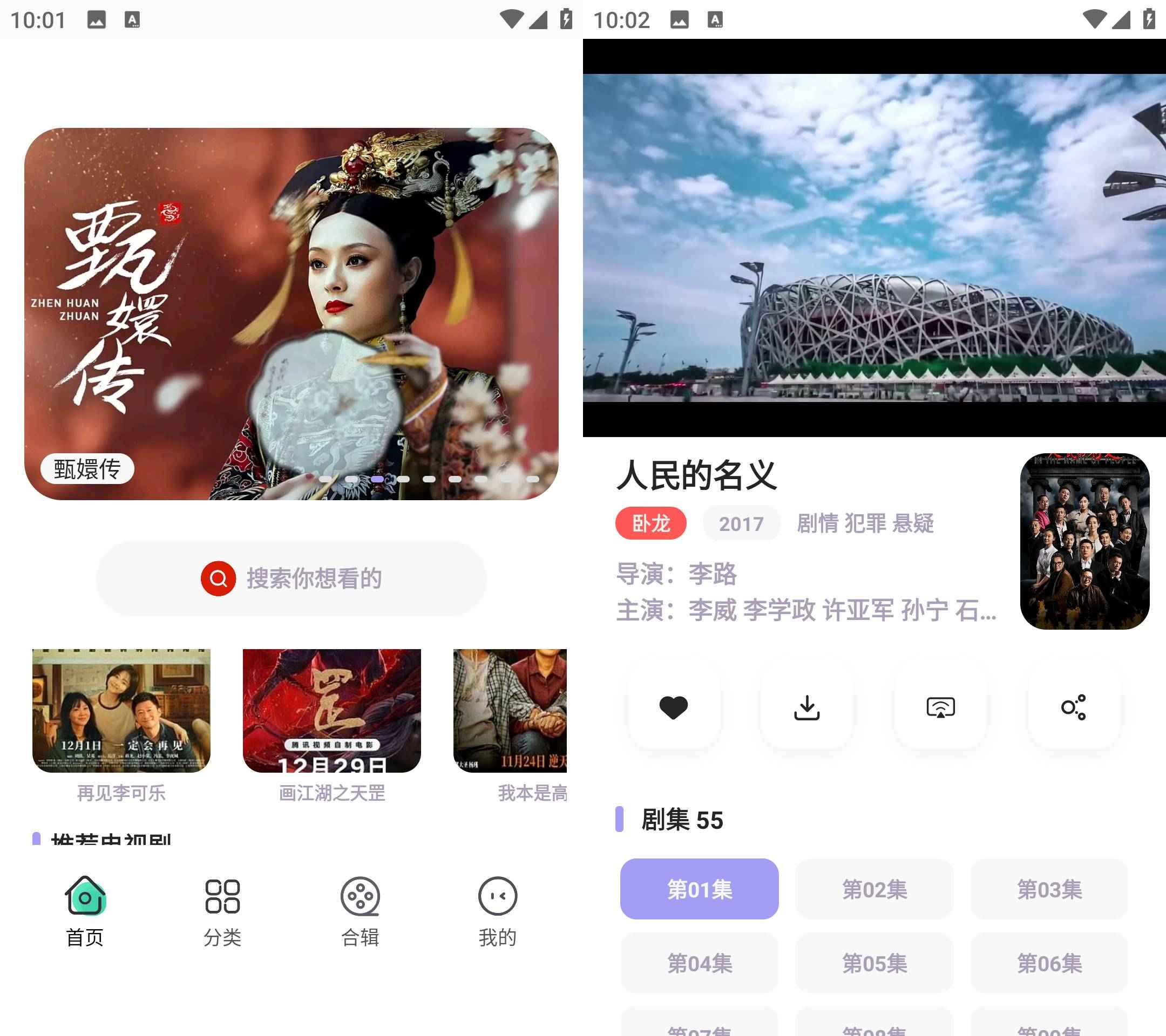Select the 卧龙 source chip
Image resolution: width=1166 pixels, height=1036 pixels.
click(650, 523)
